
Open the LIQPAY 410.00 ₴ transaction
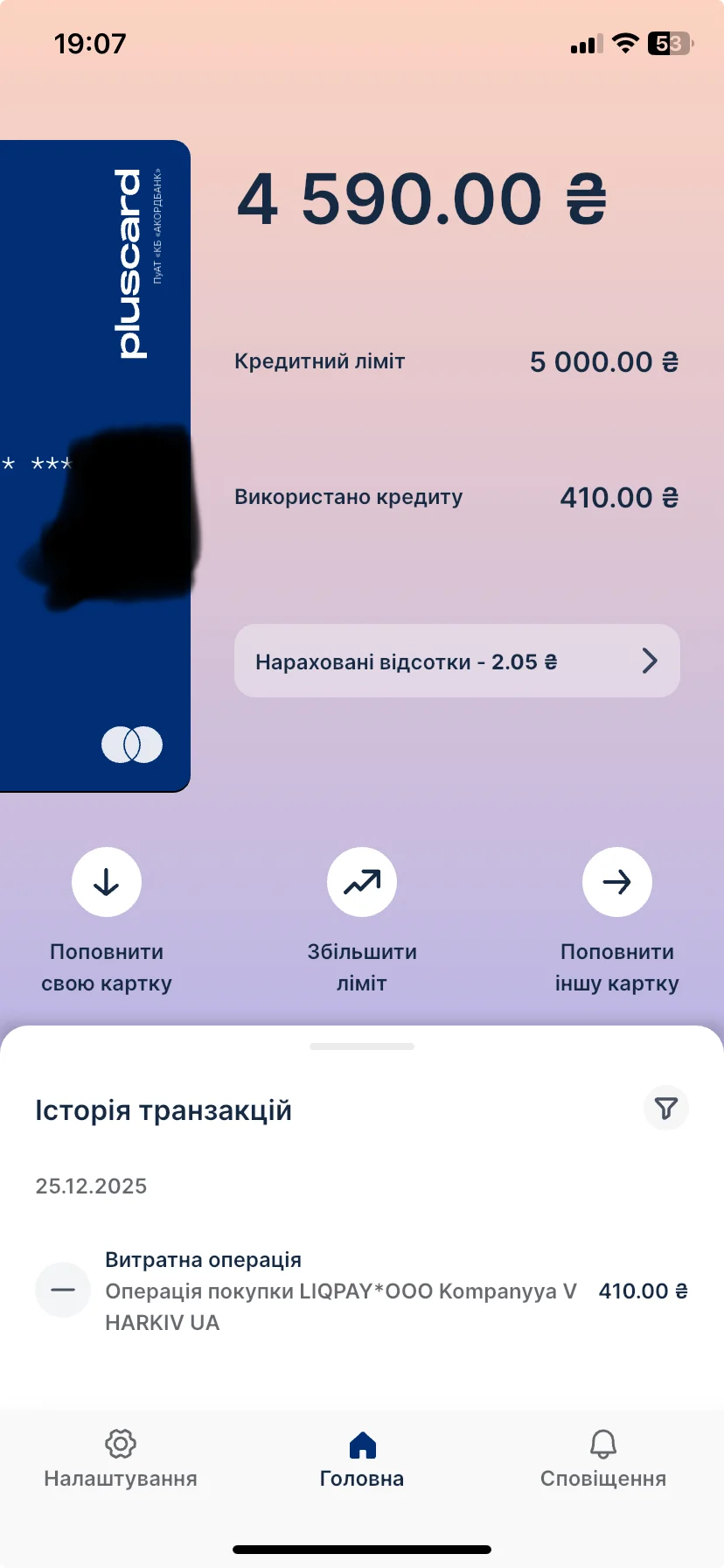[x=361, y=1291]
